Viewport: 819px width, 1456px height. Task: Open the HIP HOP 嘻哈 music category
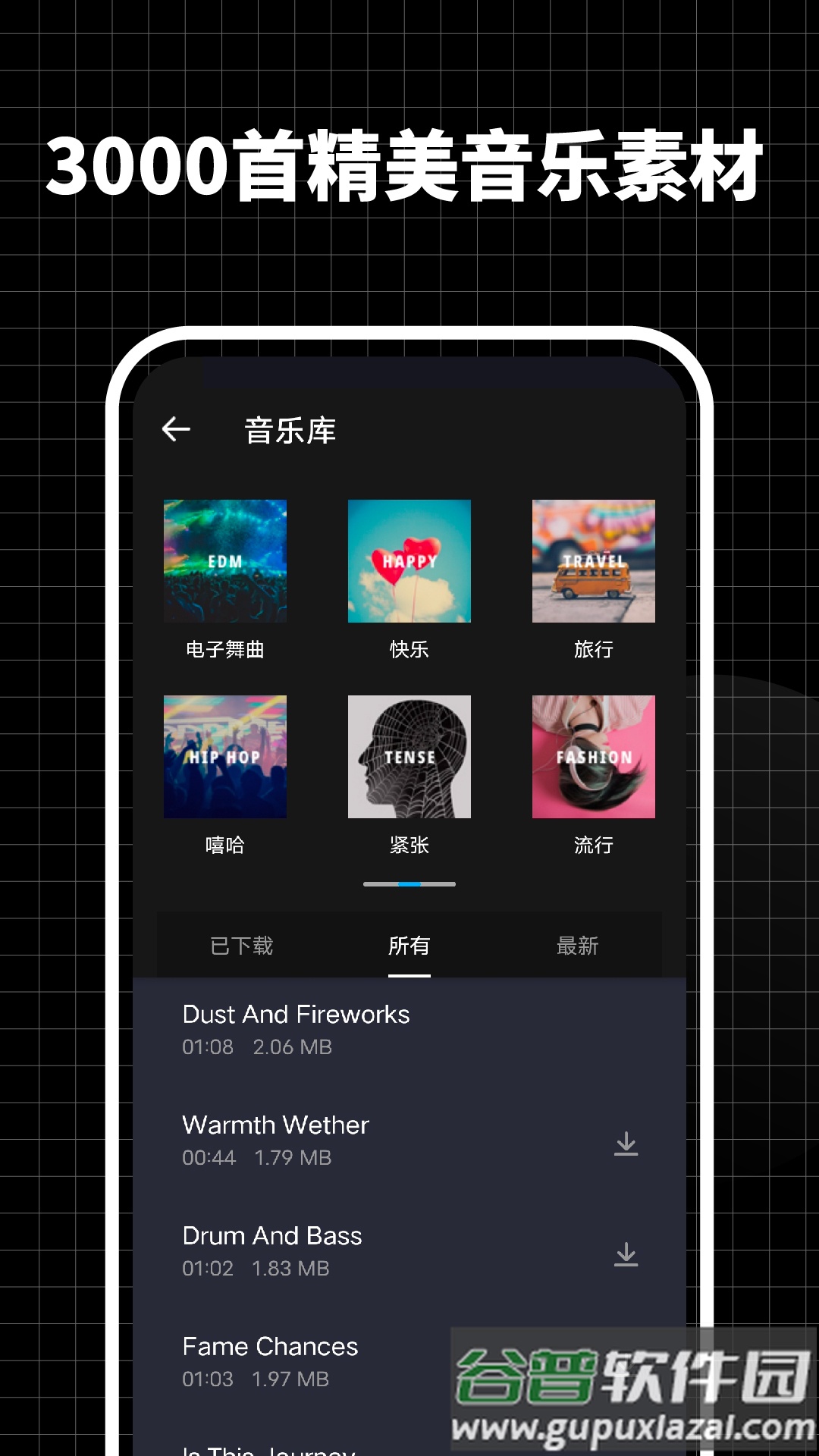[x=224, y=757]
